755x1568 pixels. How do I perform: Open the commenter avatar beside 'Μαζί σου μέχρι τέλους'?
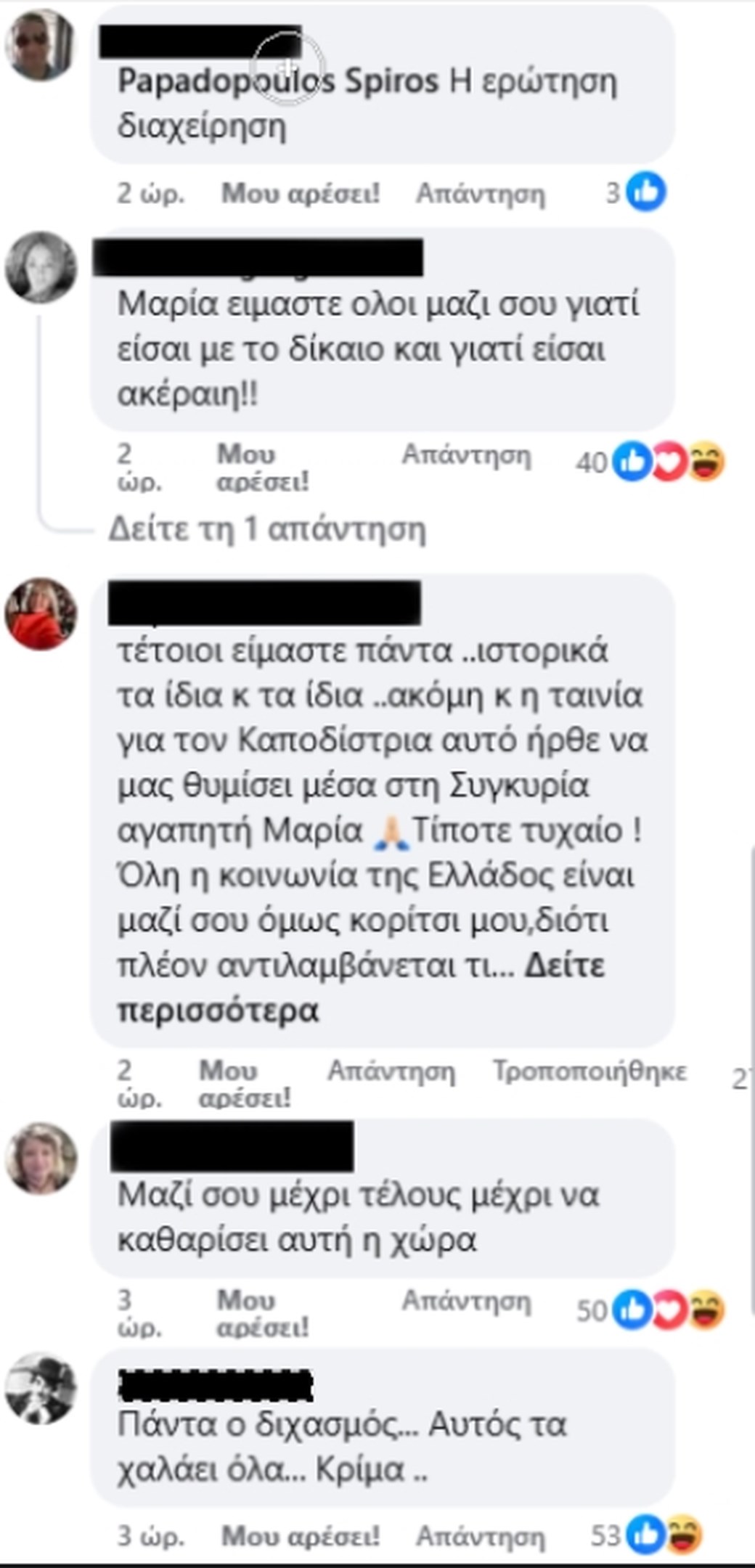[x=41, y=1159]
